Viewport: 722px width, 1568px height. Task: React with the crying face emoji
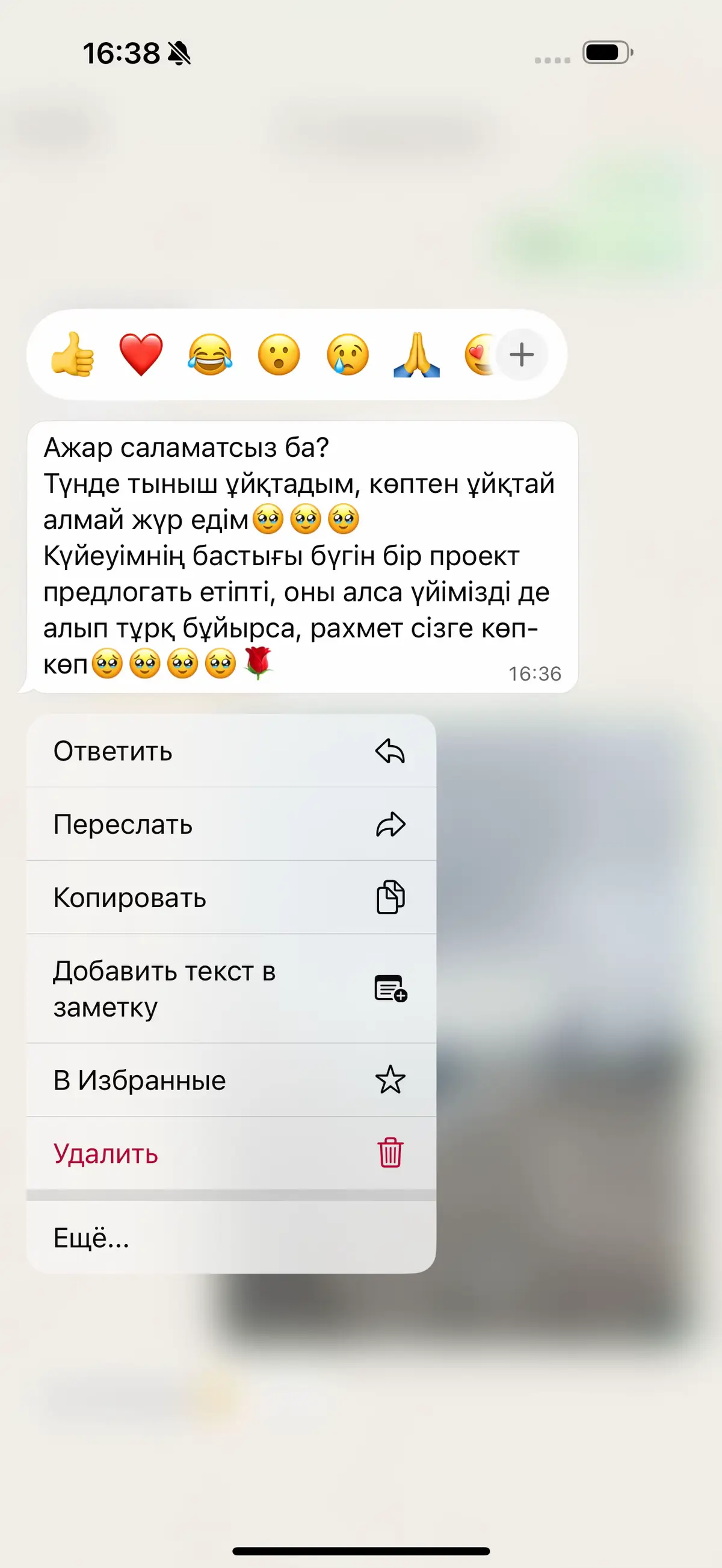click(347, 355)
